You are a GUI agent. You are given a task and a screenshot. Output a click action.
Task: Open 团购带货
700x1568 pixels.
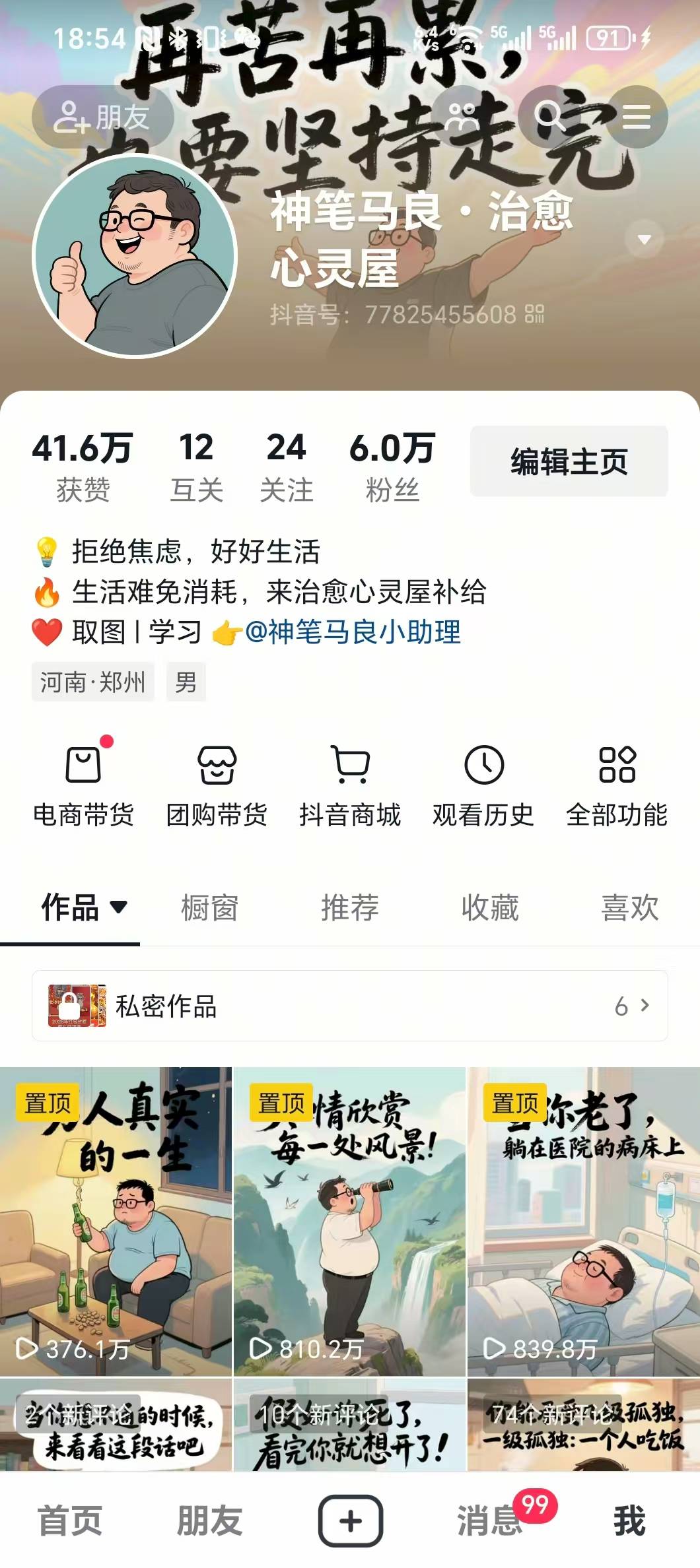pyautogui.click(x=217, y=787)
